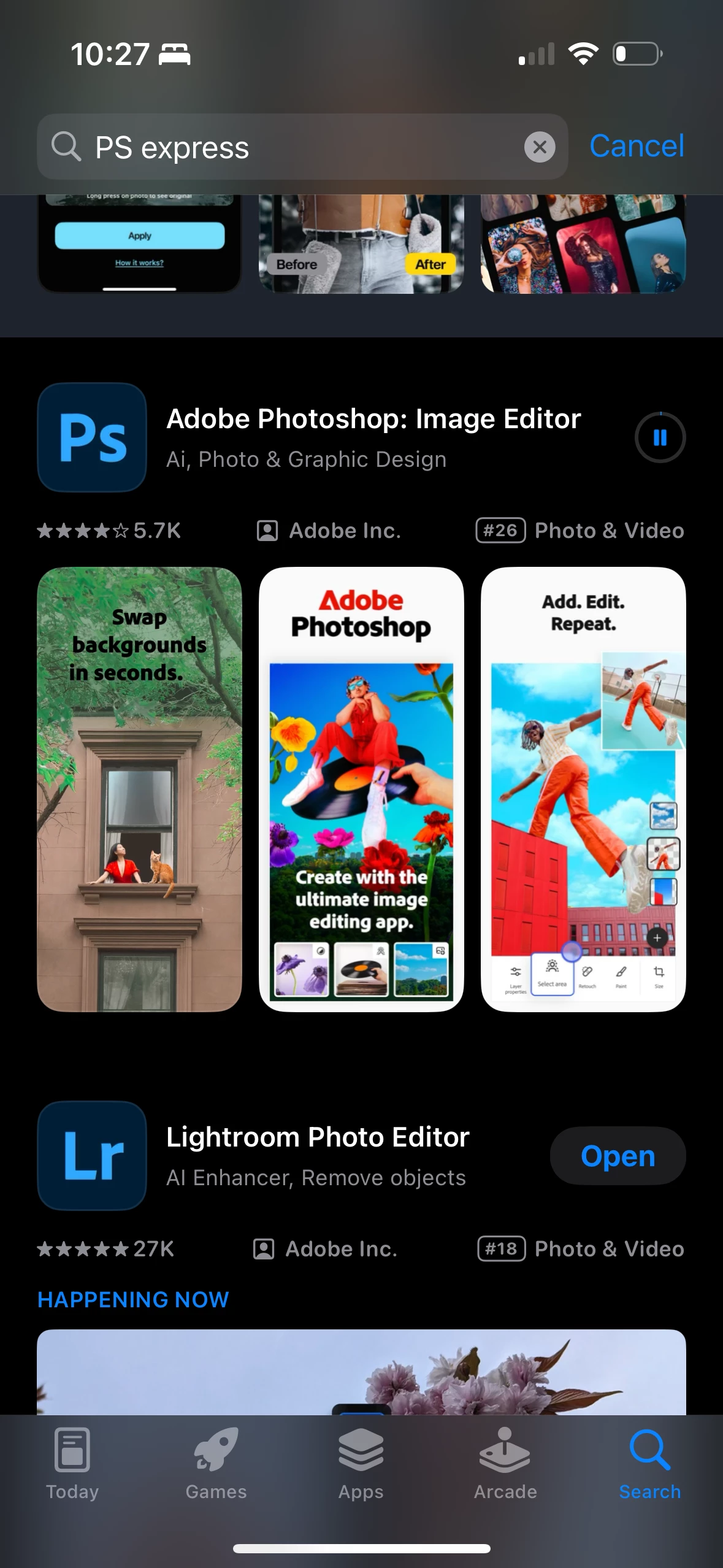View the Before and After screenshot
This screenshot has width=723, height=1568.
tap(361, 244)
